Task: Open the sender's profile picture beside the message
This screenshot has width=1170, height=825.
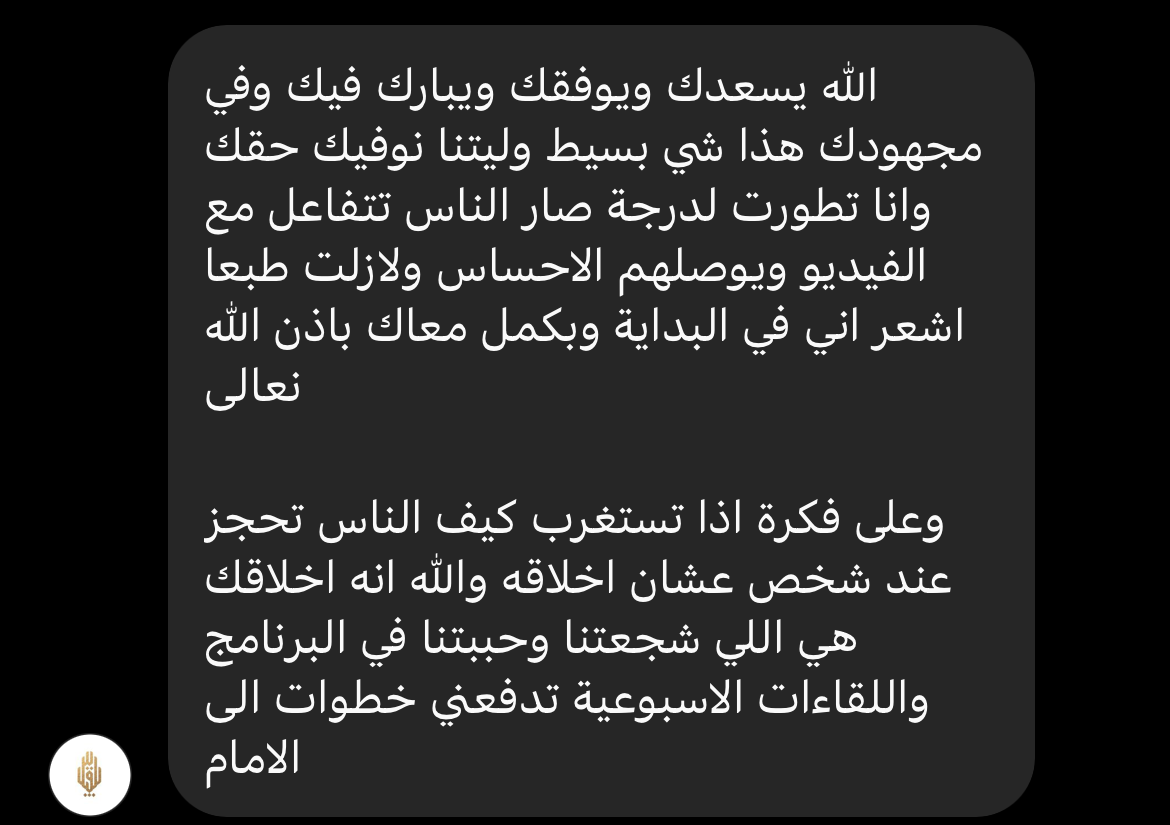Action: 90,775
